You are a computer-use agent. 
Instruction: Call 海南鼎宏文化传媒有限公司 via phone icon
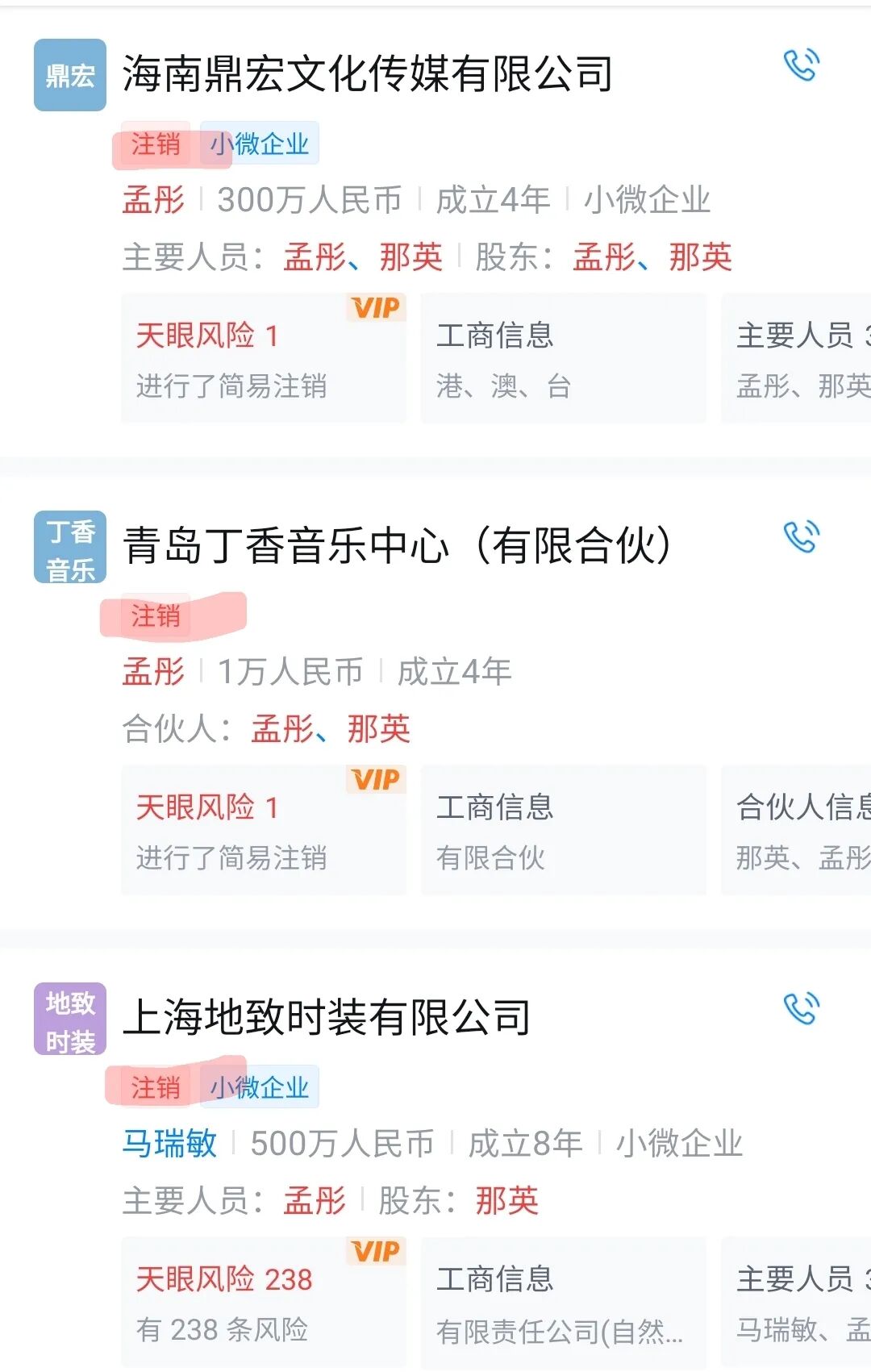click(802, 65)
